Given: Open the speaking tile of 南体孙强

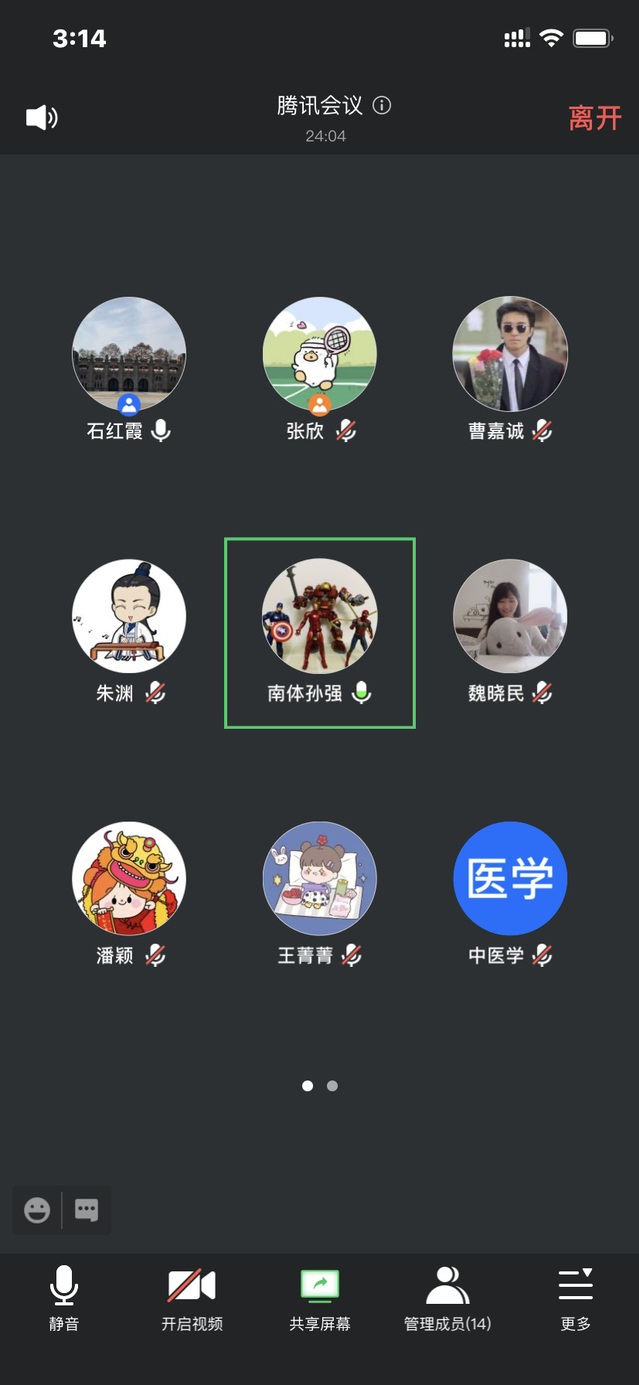Looking at the screenshot, I should pyautogui.click(x=319, y=632).
